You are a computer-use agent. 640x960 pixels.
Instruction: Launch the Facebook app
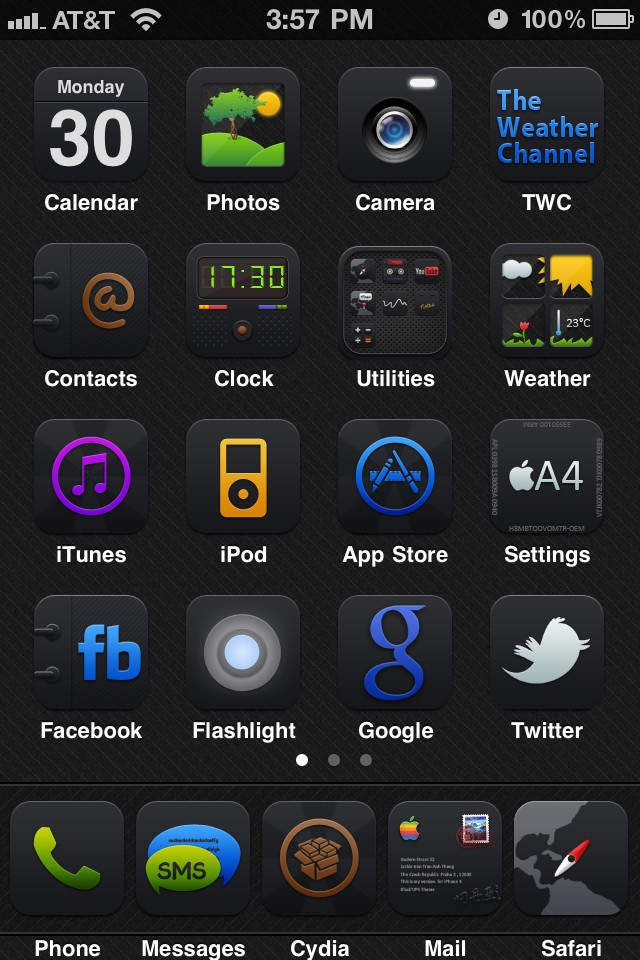[x=91, y=653]
